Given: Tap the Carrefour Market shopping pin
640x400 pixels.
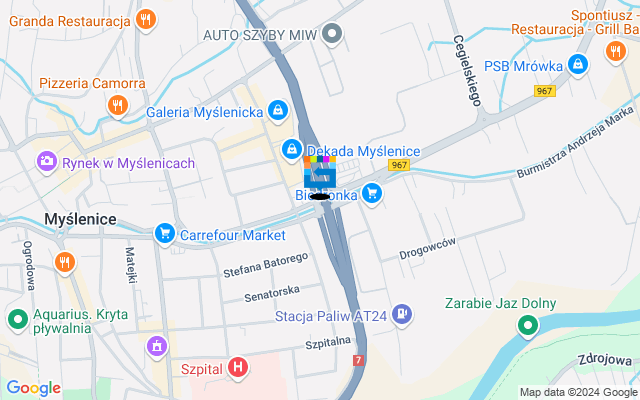Looking at the screenshot, I should click(164, 234).
